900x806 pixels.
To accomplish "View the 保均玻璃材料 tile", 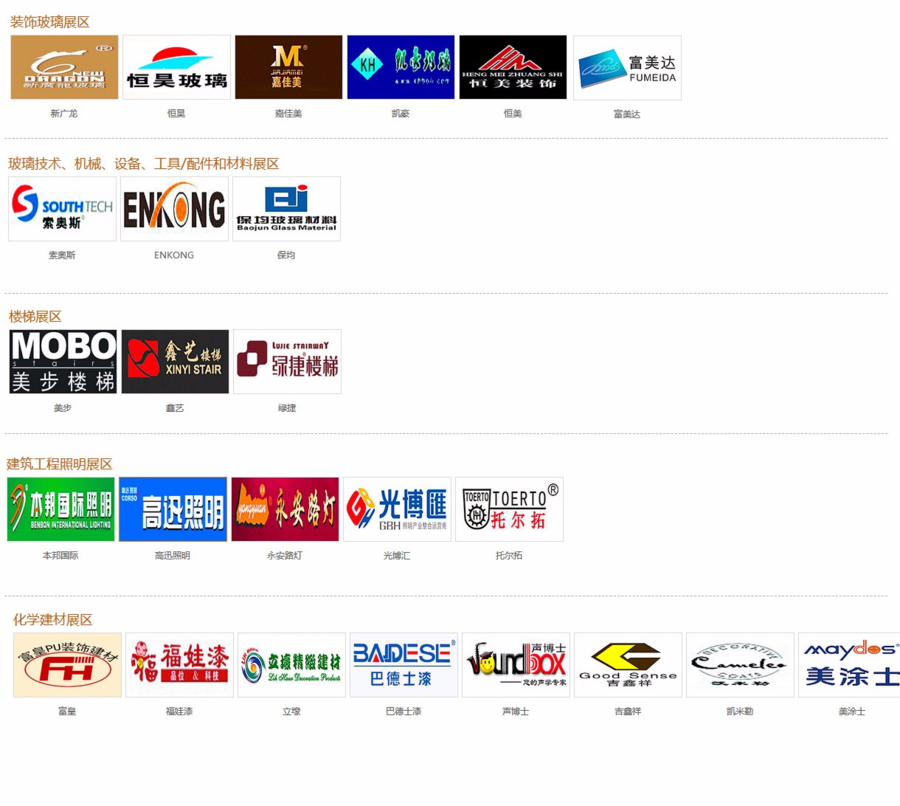I will pyautogui.click(x=286, y=209).
